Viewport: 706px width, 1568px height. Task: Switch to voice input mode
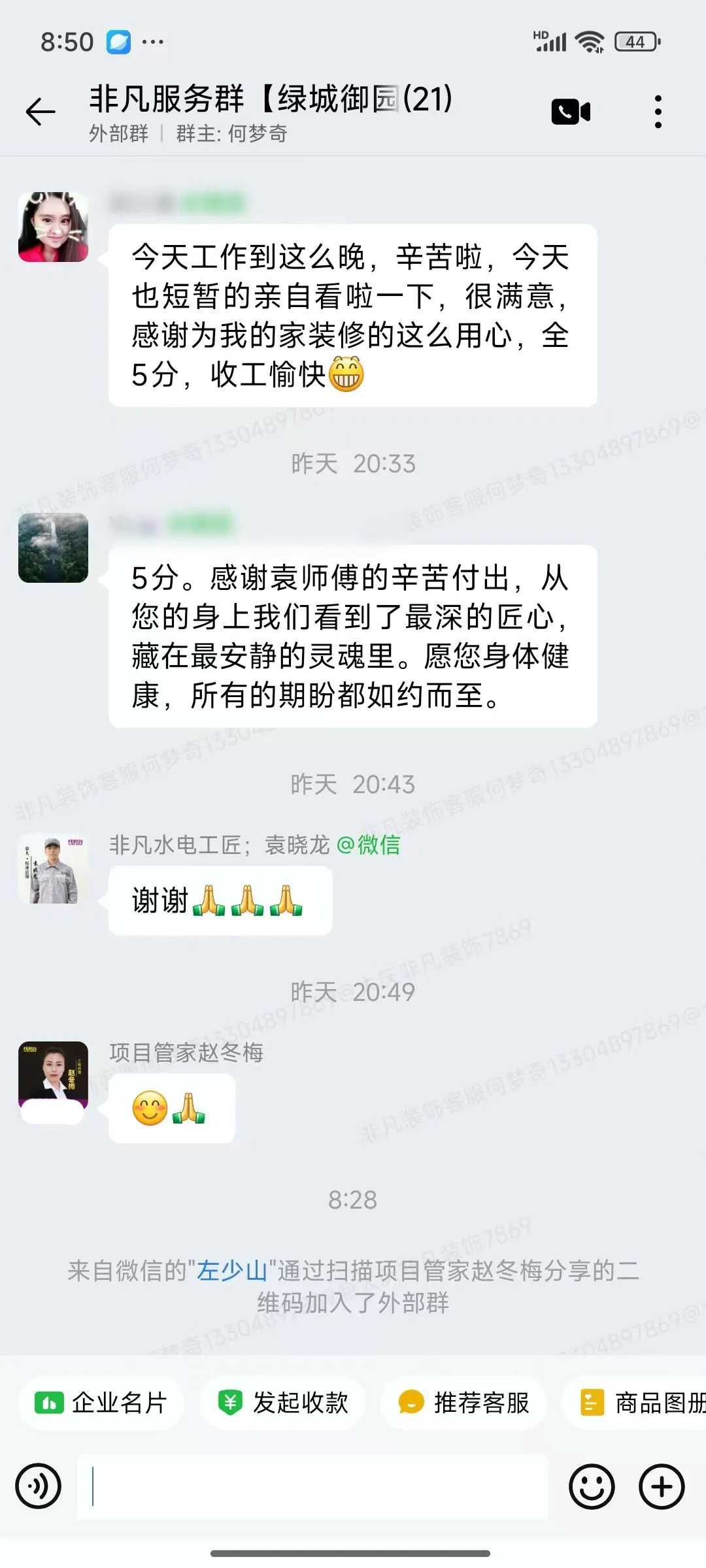tap(39, 1486)
